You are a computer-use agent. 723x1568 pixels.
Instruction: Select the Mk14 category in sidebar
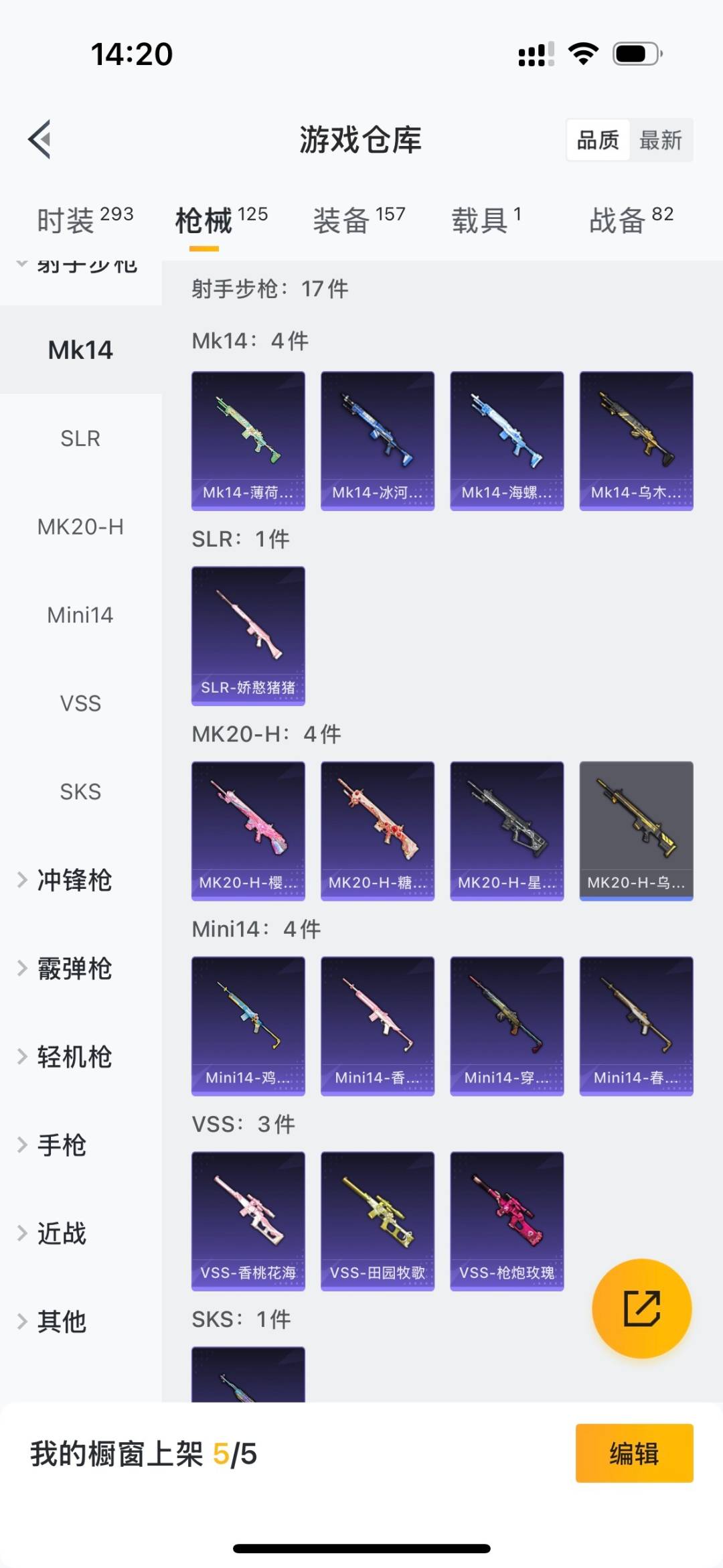pos(80,349)
